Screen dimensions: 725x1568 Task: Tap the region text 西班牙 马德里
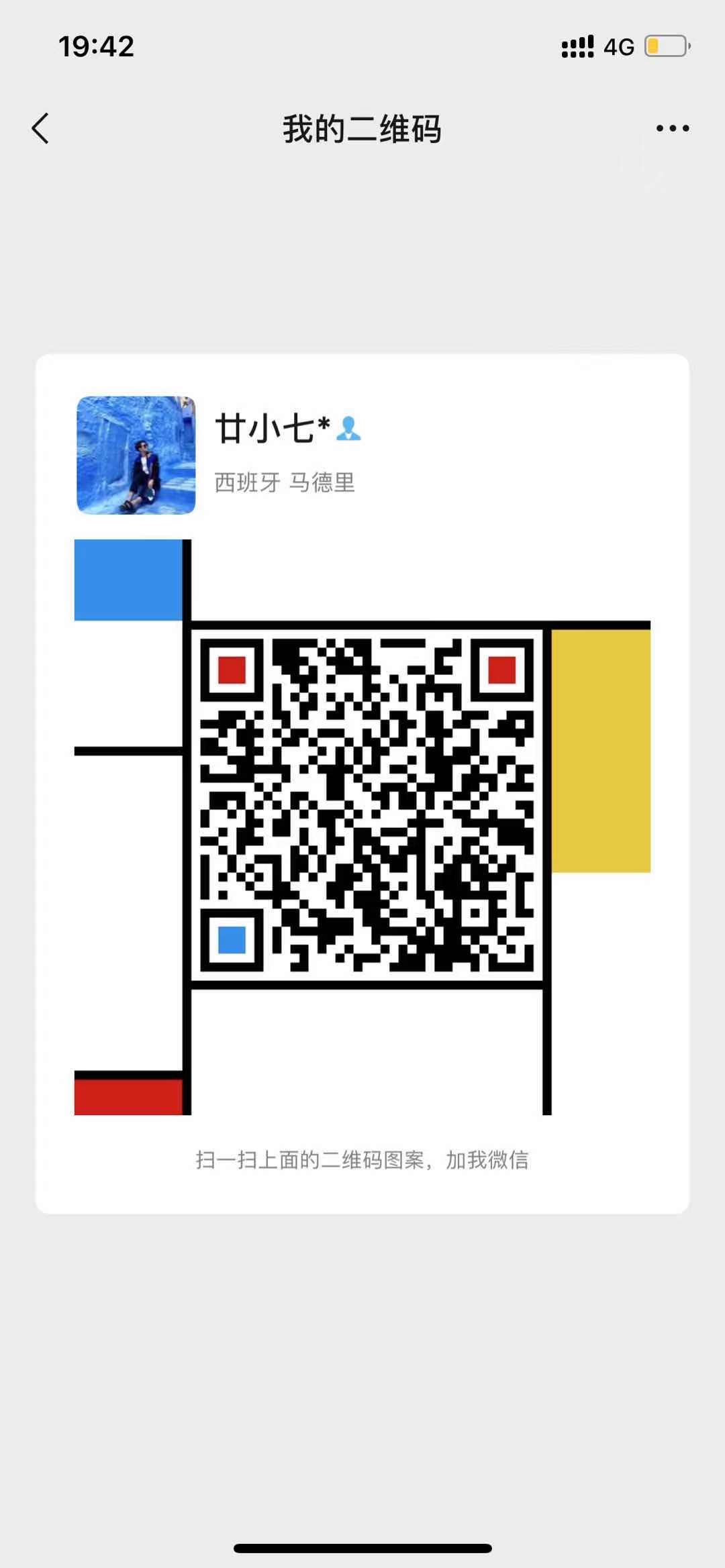(285, 482)
